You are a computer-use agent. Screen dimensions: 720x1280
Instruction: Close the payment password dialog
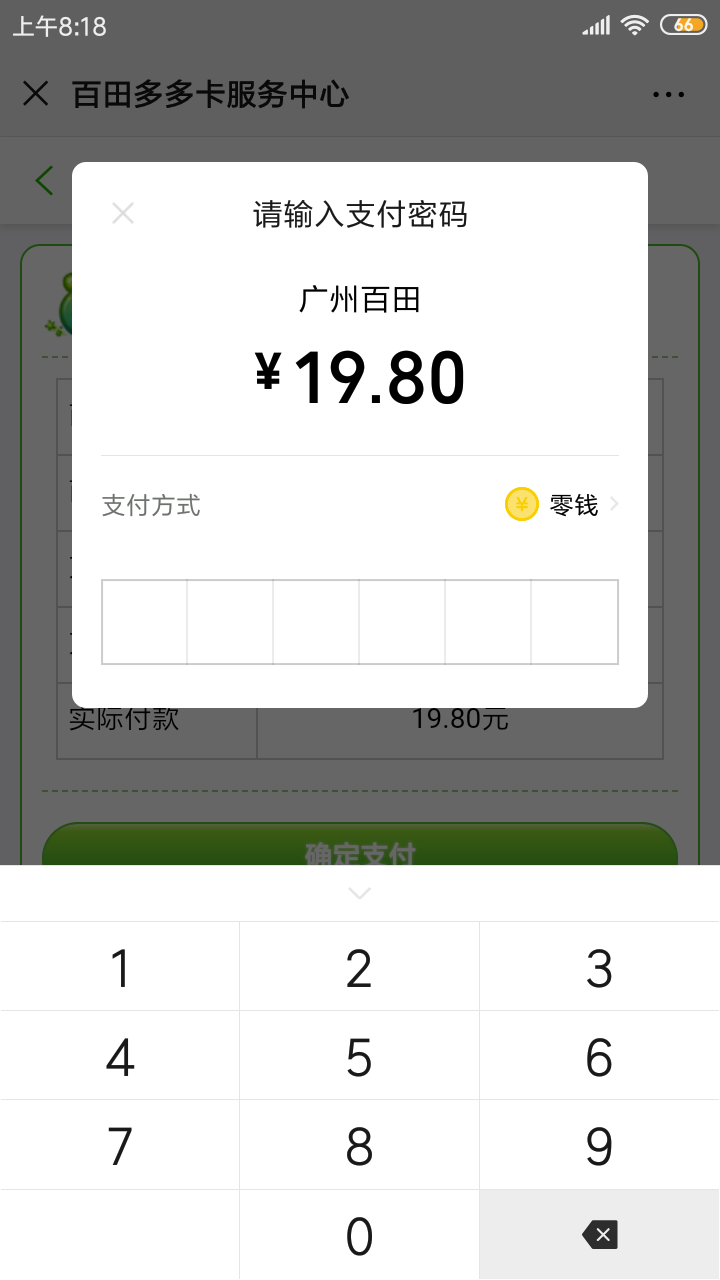pos(123,213)
